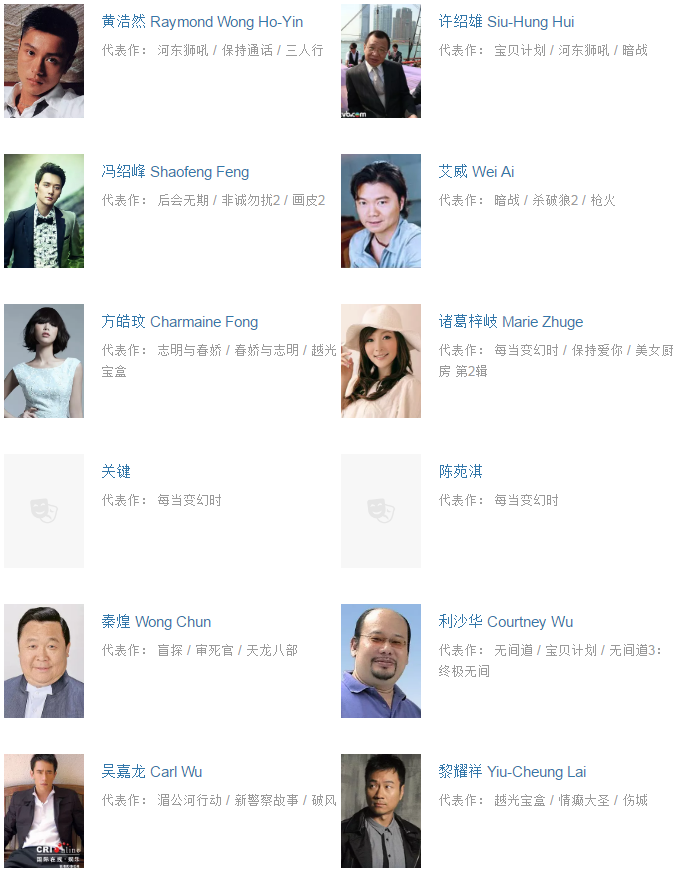Tap Yiu-Cheung Lai's portrait photo

pos(381,811)
